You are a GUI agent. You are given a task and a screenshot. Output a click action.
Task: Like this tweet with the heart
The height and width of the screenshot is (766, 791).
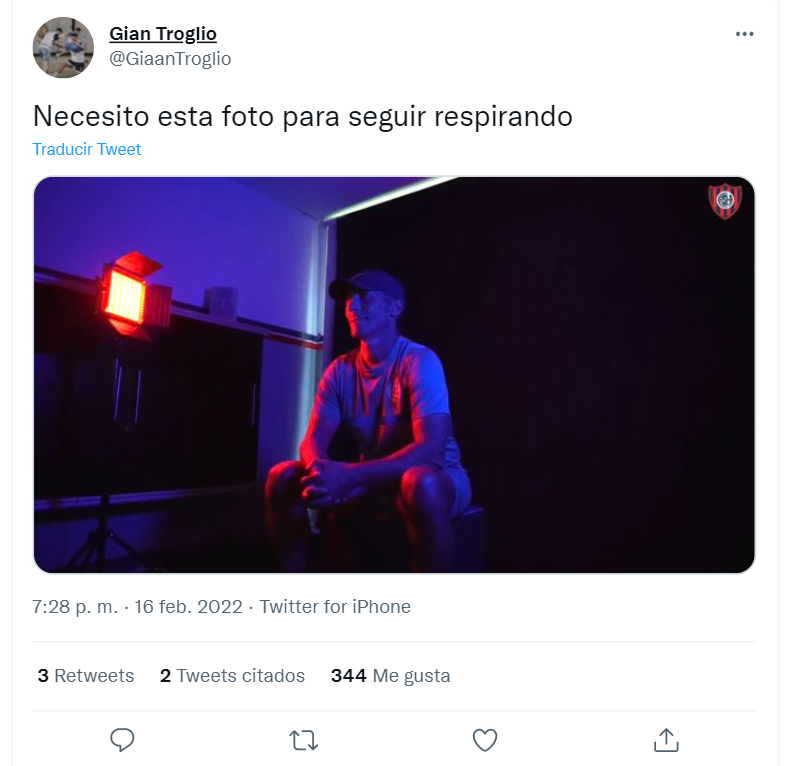(x=485, y=740)
